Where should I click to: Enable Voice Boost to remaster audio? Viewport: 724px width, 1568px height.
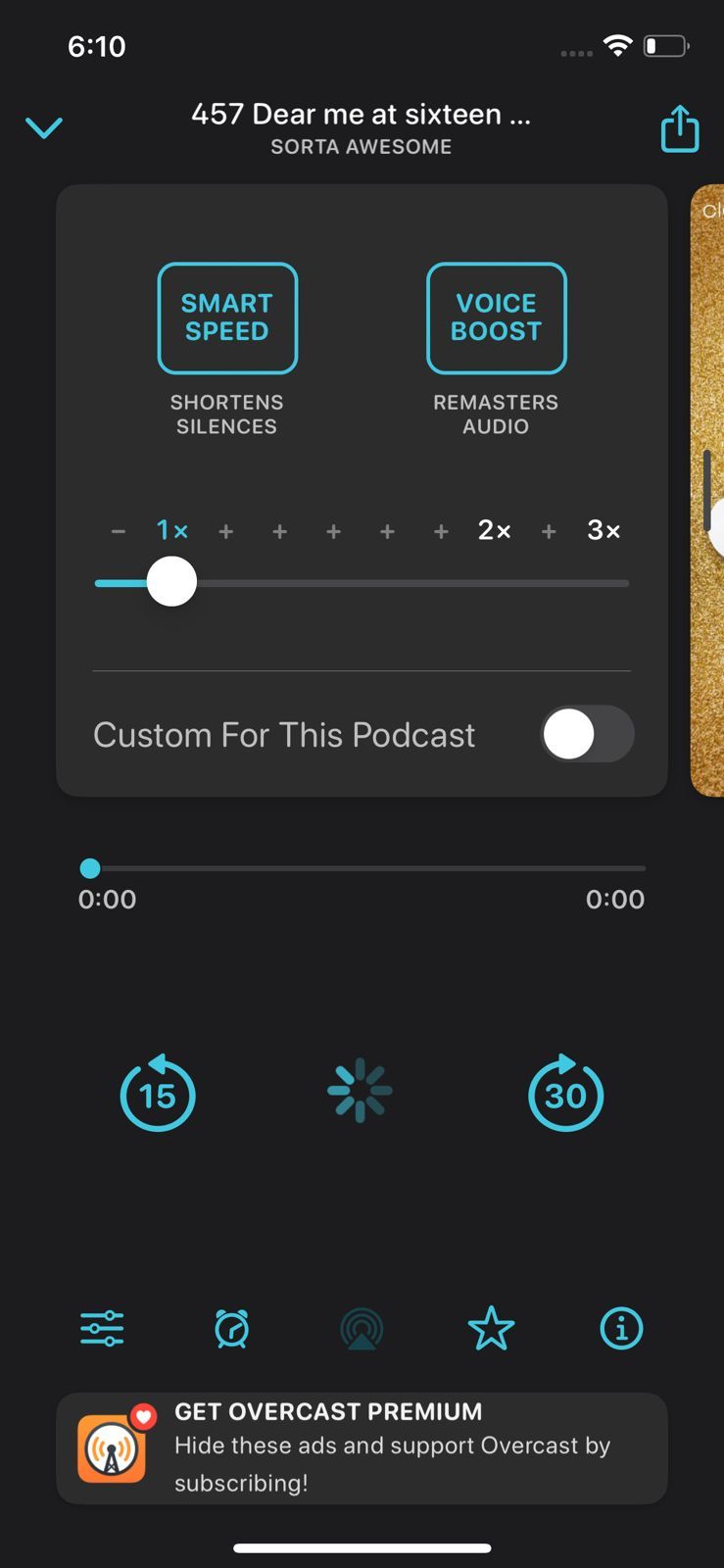pos(496,318)
